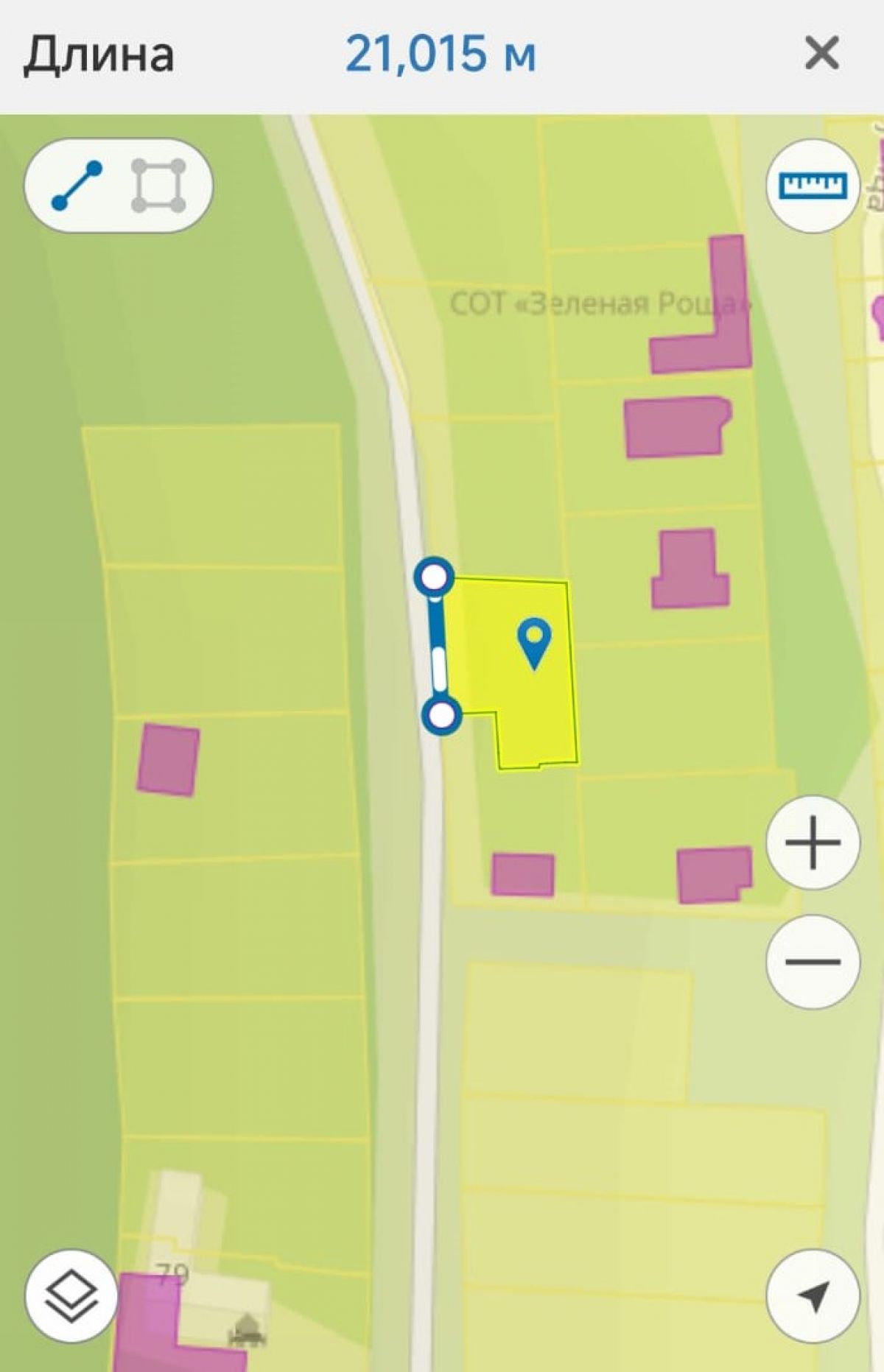Tap the blue pin on the yellow parcel
Viewport: 884px width, 1372px height.
coord(534,641)
